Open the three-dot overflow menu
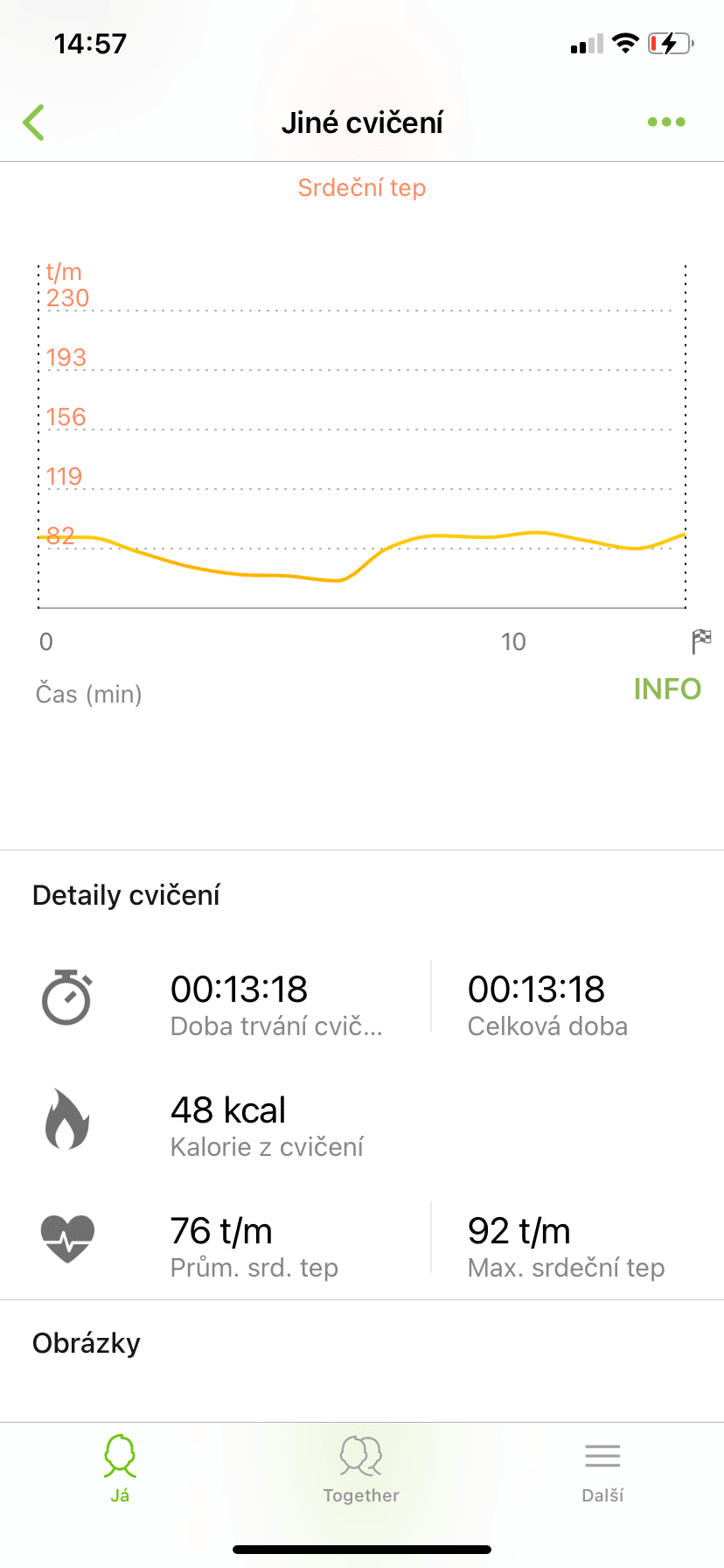724x1568 pixels. click(x=666, y=122)
